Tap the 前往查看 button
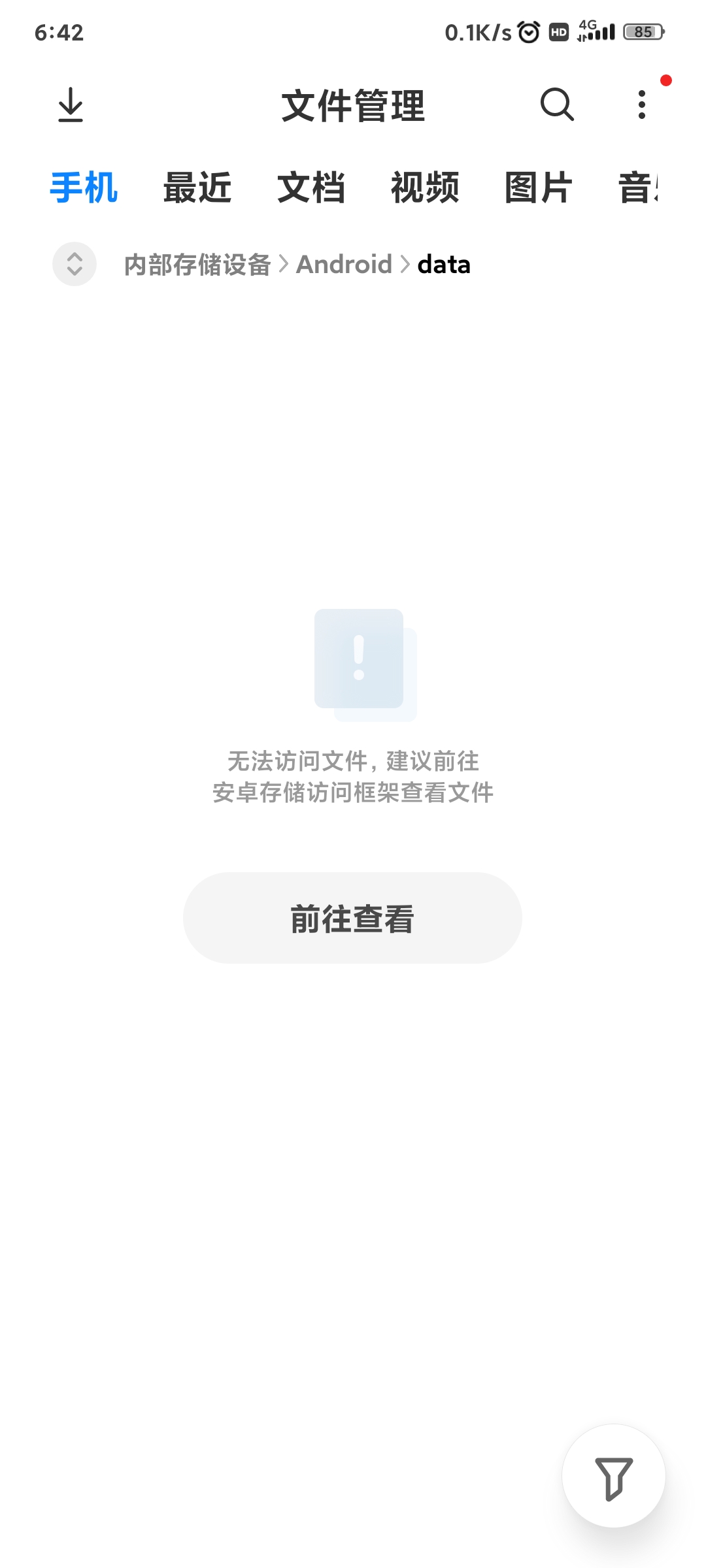The image size is (706, 1568). pyautogui.click(x=352, y=918)
